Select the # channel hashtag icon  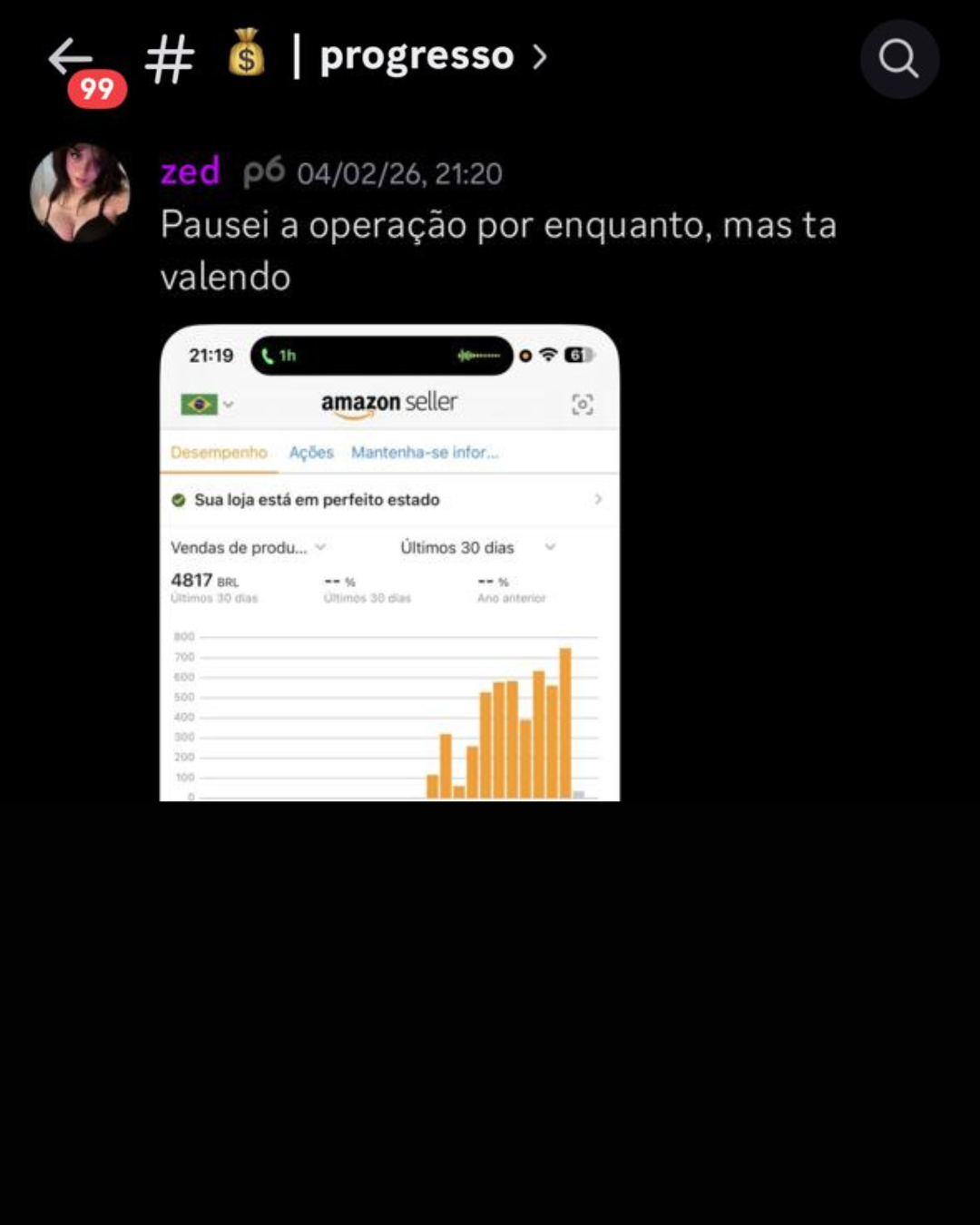click(x=171, y=56)
